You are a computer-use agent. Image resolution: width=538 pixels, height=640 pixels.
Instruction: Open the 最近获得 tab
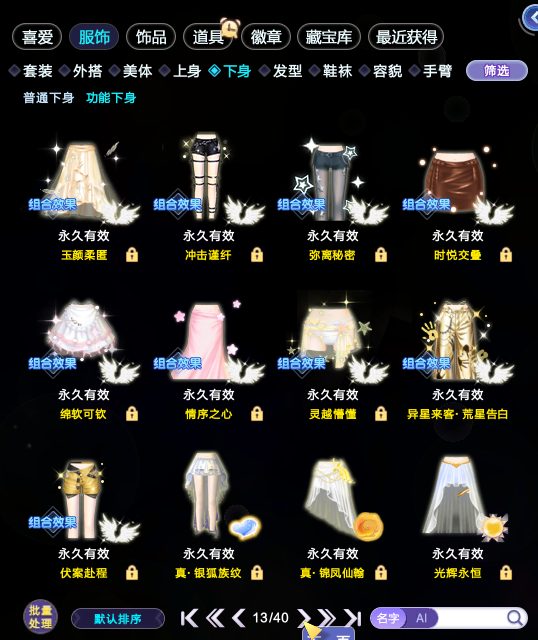[x=406, y=37]
